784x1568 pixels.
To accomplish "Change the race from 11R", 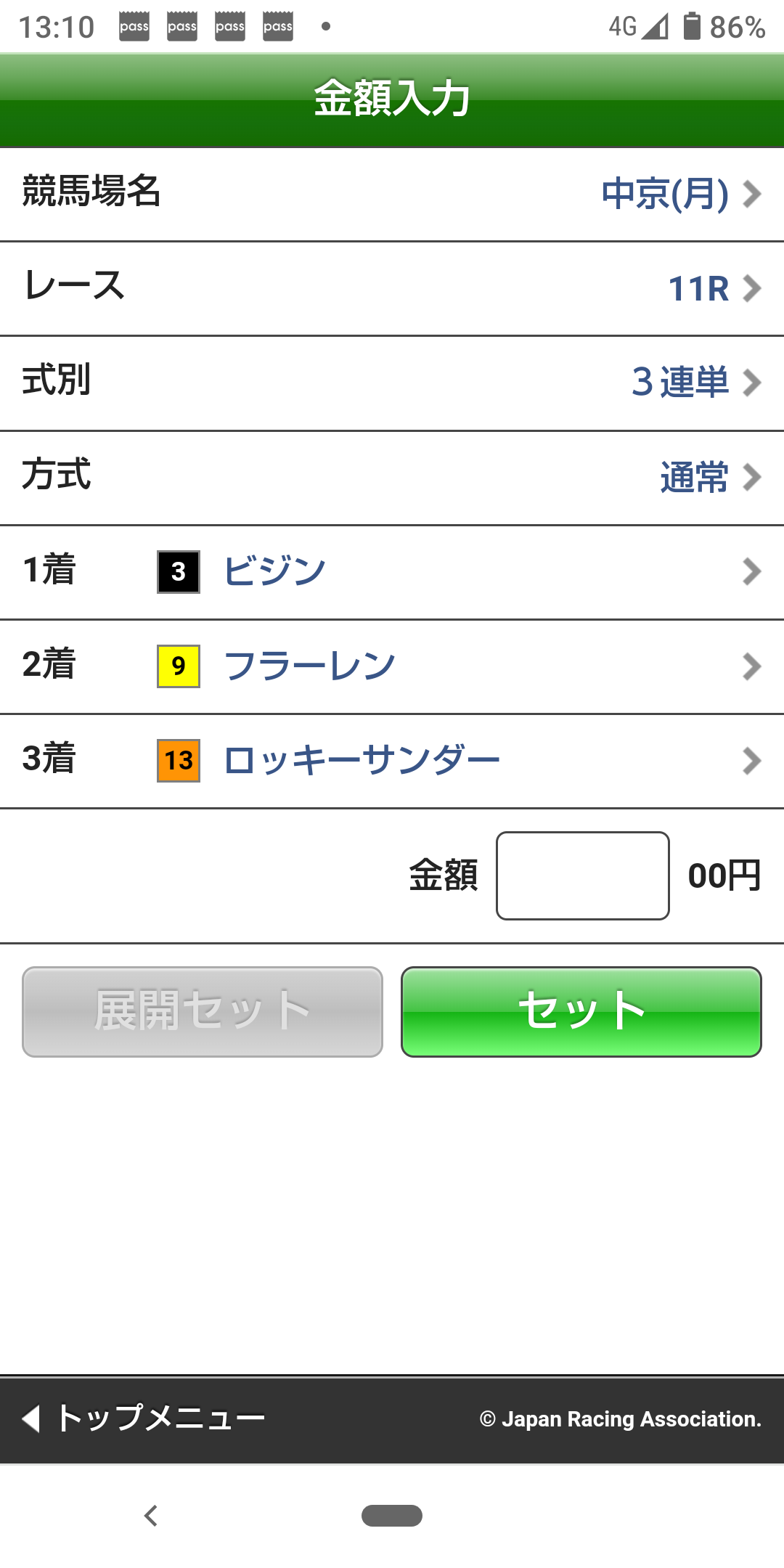I will point(392,288).
